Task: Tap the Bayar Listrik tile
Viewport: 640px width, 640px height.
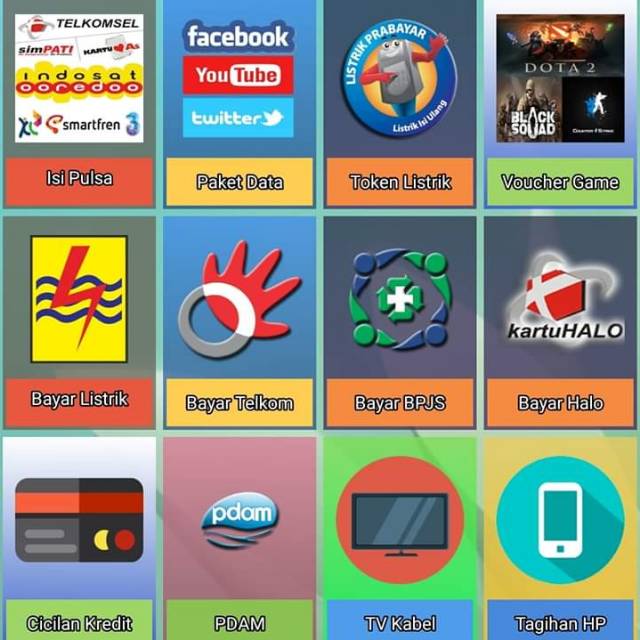Action: coord(79,320)
